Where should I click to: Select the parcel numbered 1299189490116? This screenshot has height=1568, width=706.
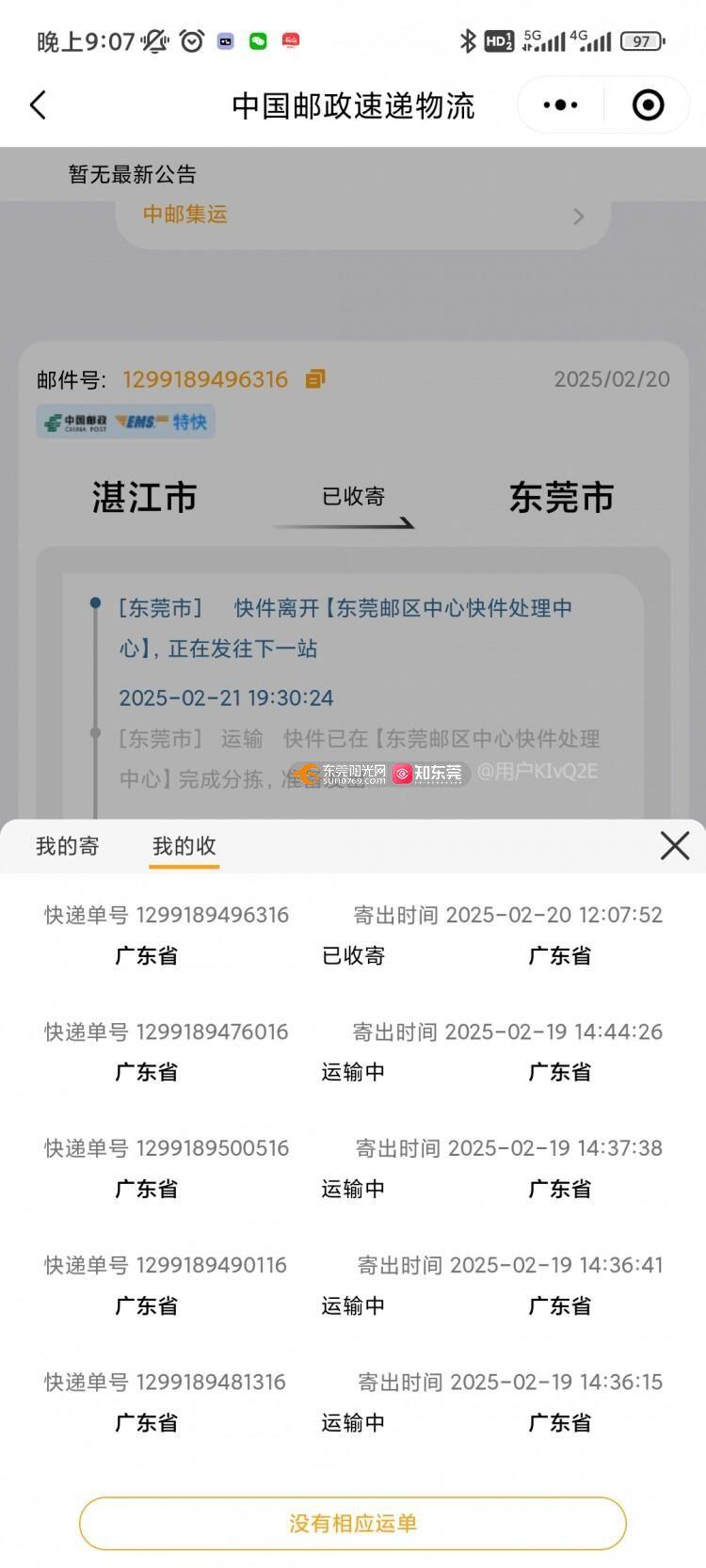tap(353, 1285)
